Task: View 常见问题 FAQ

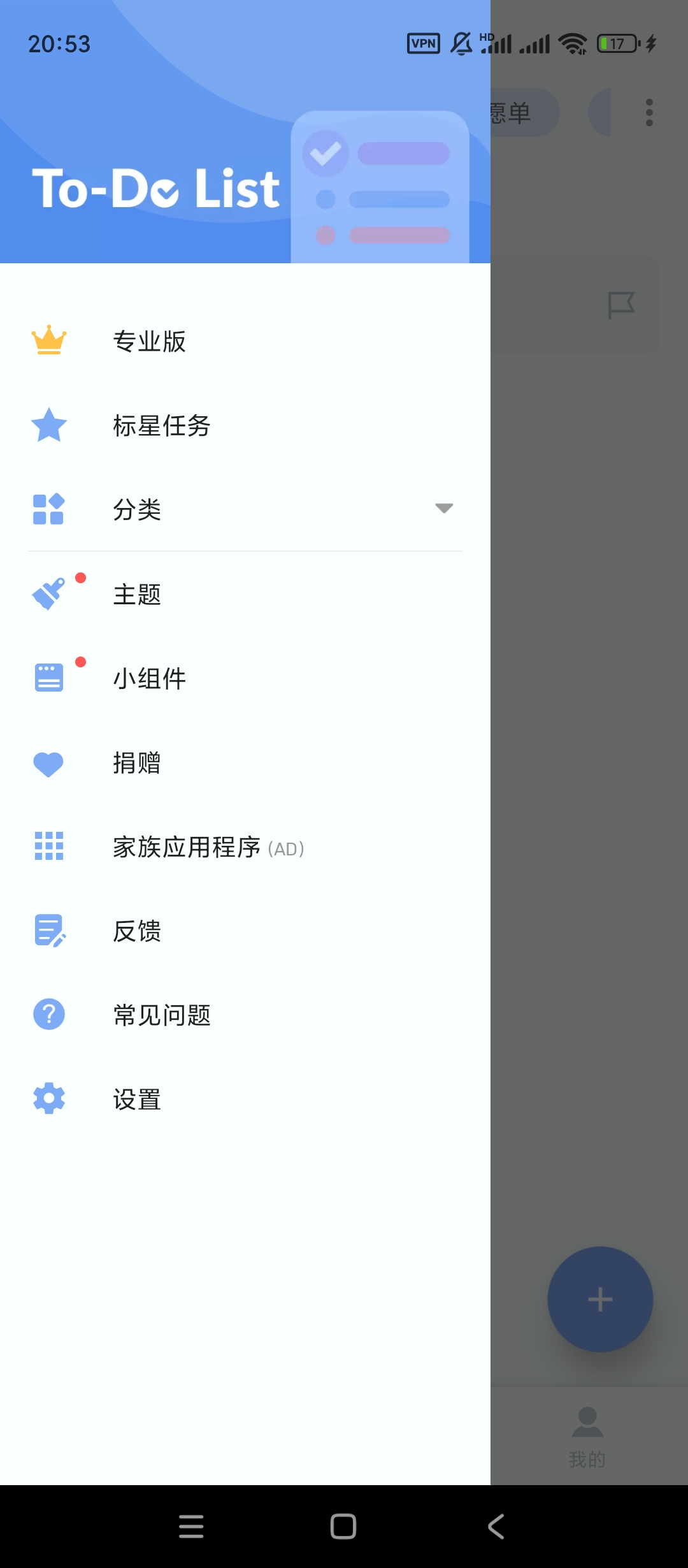Action: pyautogui.click(x=161, y=1015)
